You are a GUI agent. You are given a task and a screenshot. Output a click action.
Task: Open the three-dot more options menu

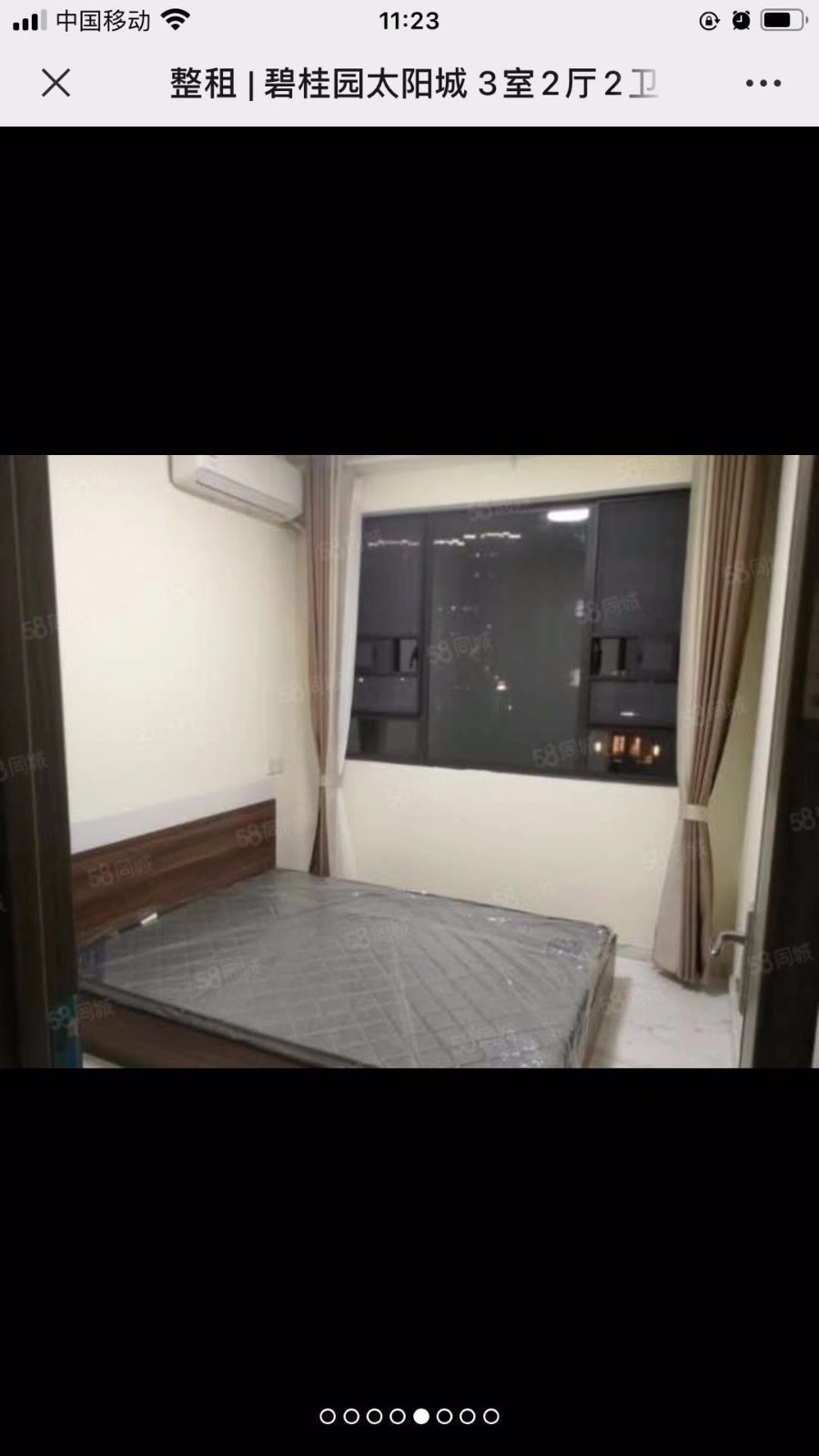[x=763, y=84]
